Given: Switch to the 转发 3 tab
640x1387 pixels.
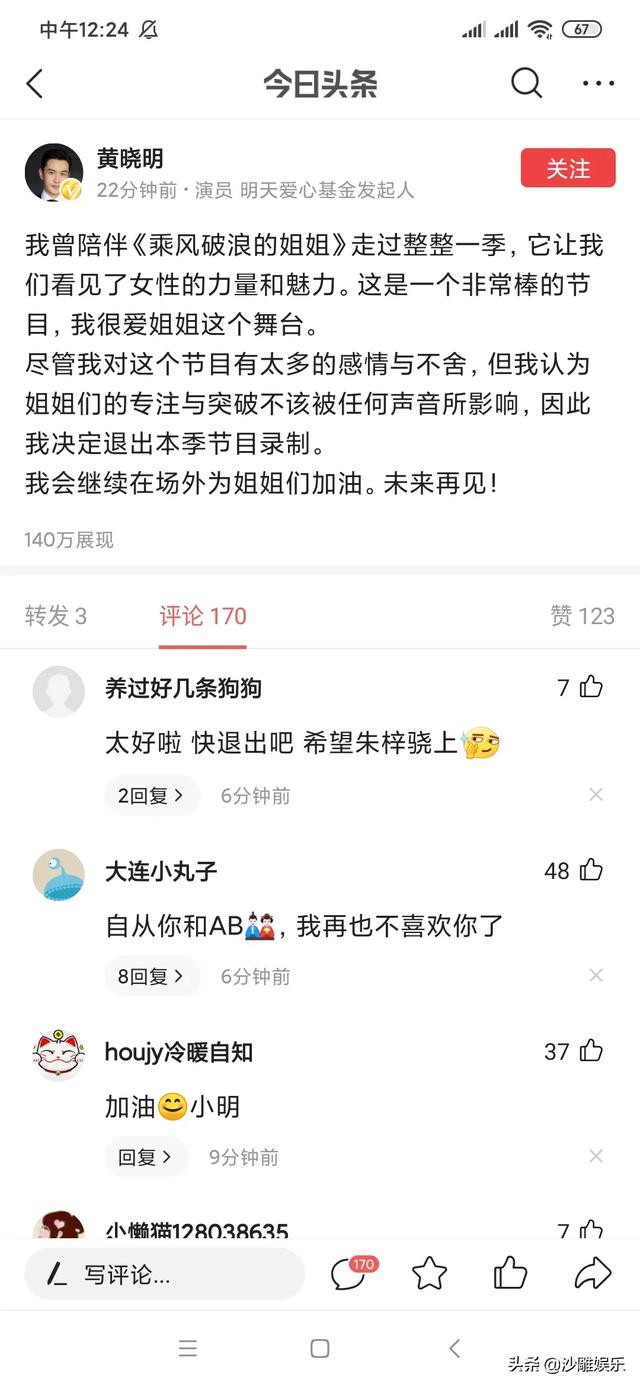Looking at the screenshot, I should tap(56, 616).
